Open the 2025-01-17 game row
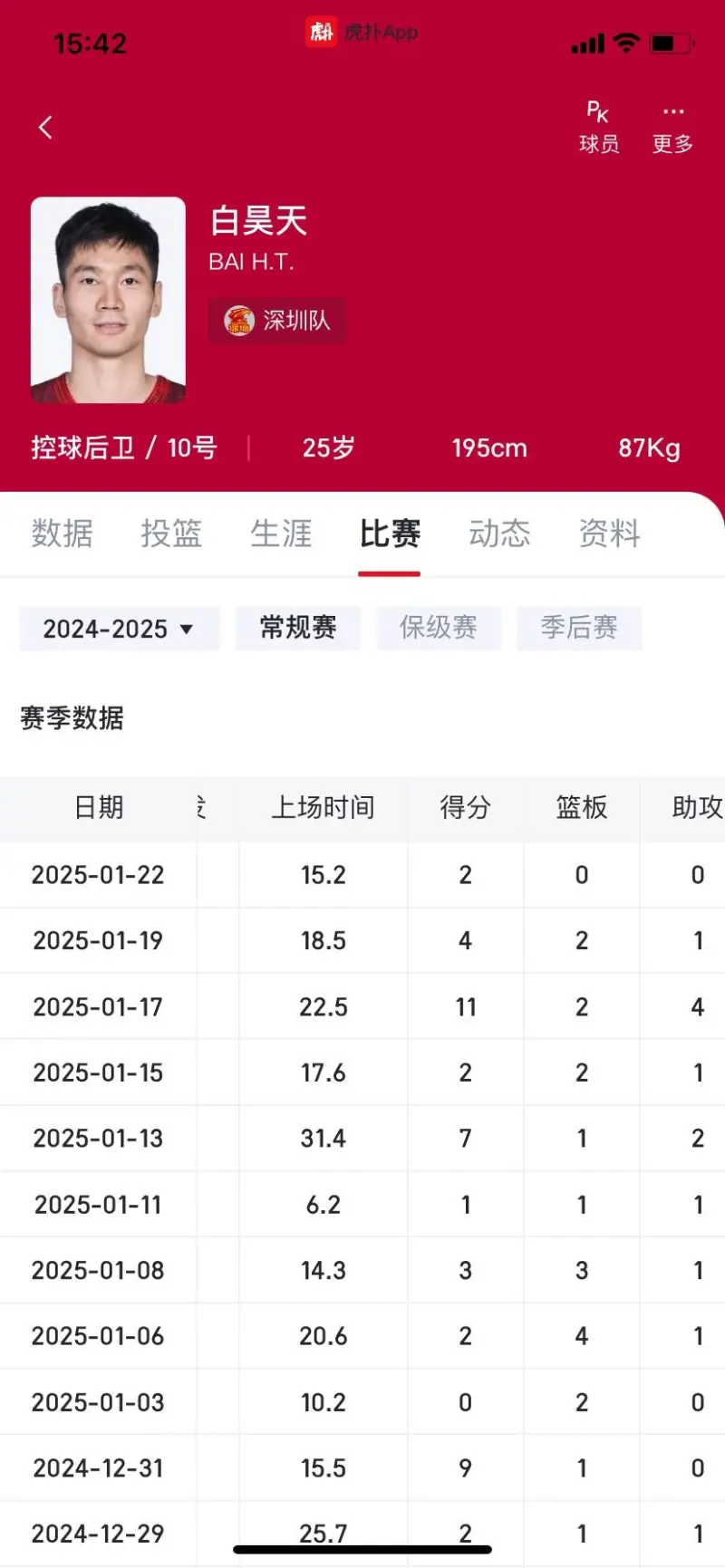The height and width of the screenshot is (1568, 725). coord(362,1006)
